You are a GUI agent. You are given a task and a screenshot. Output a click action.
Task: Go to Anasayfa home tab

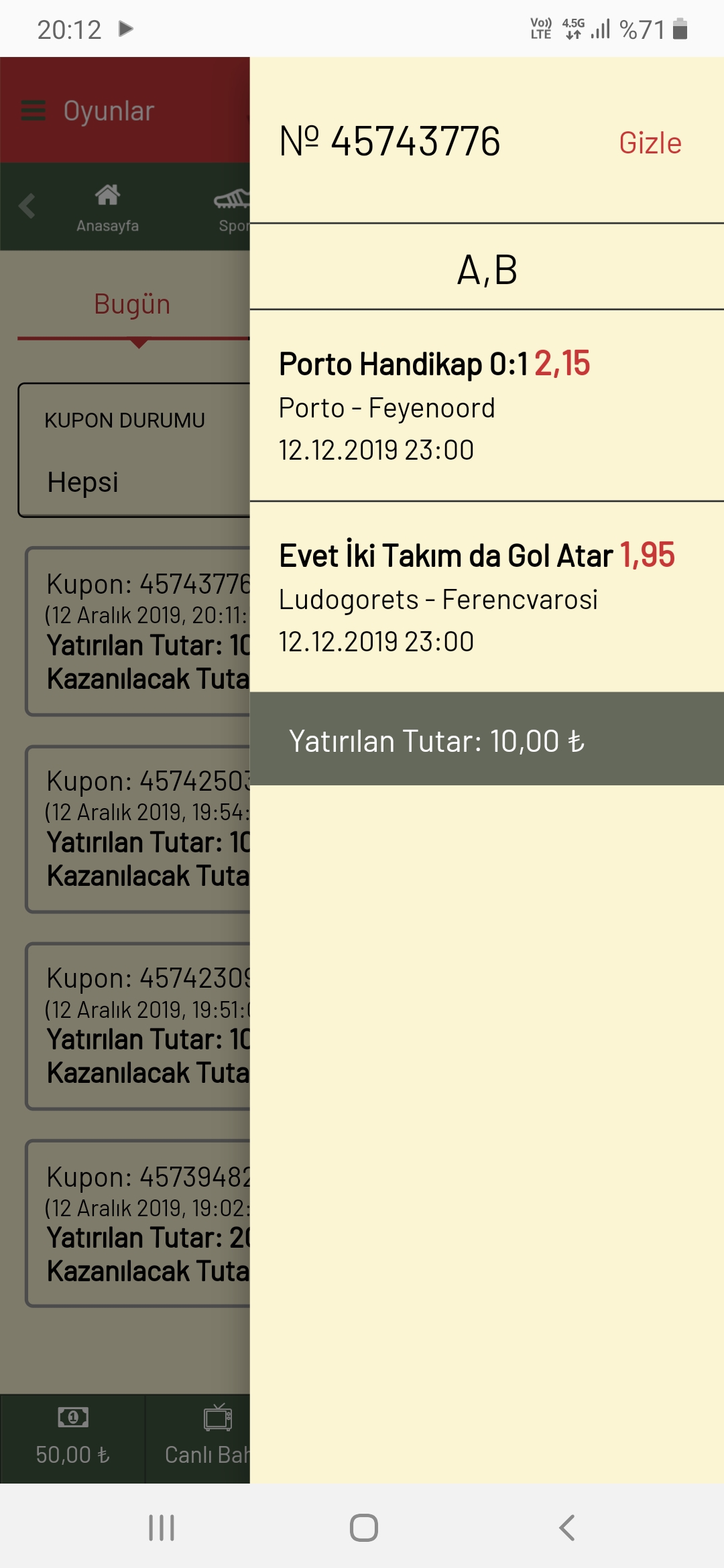point(107,208)
